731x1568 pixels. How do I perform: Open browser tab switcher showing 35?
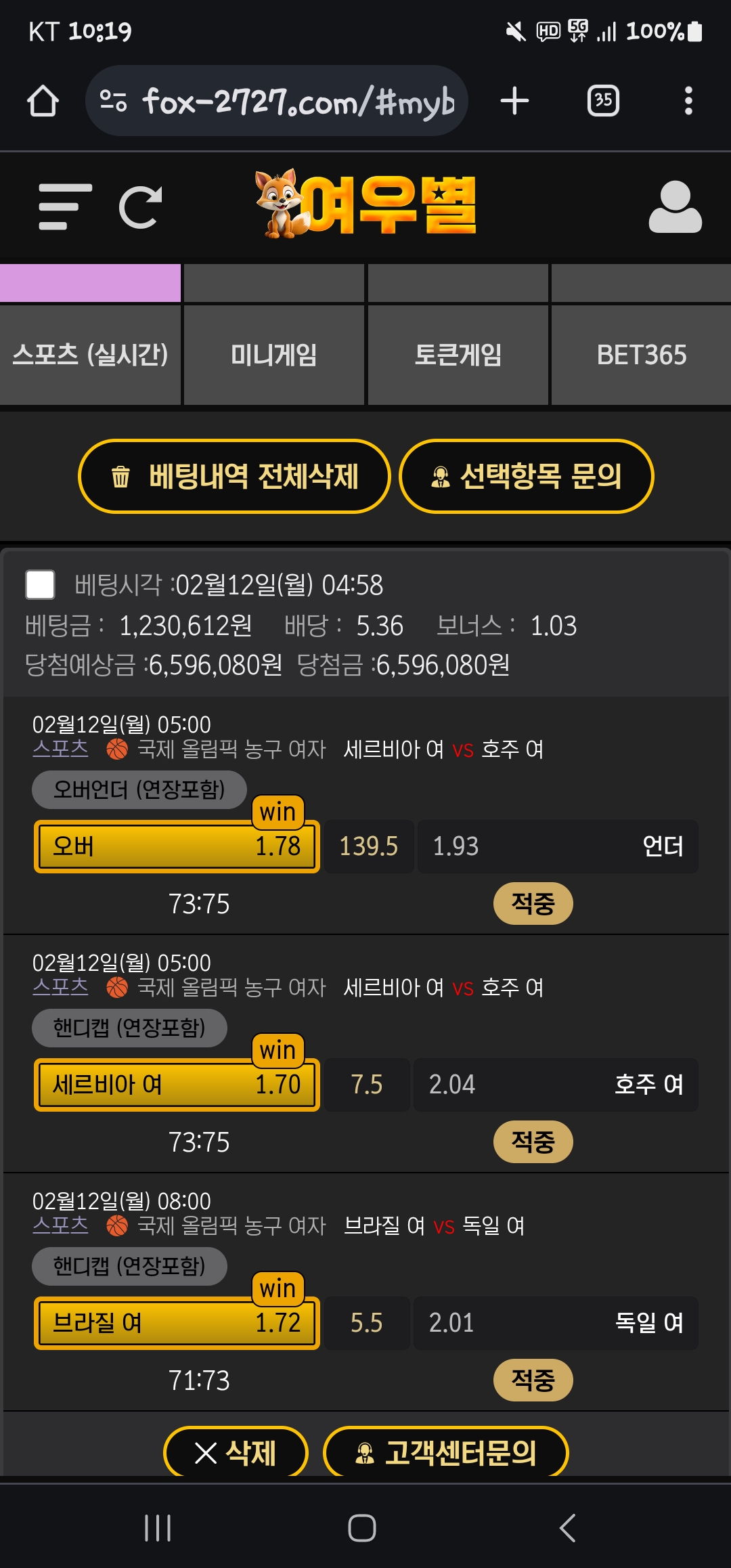point(603,101)
